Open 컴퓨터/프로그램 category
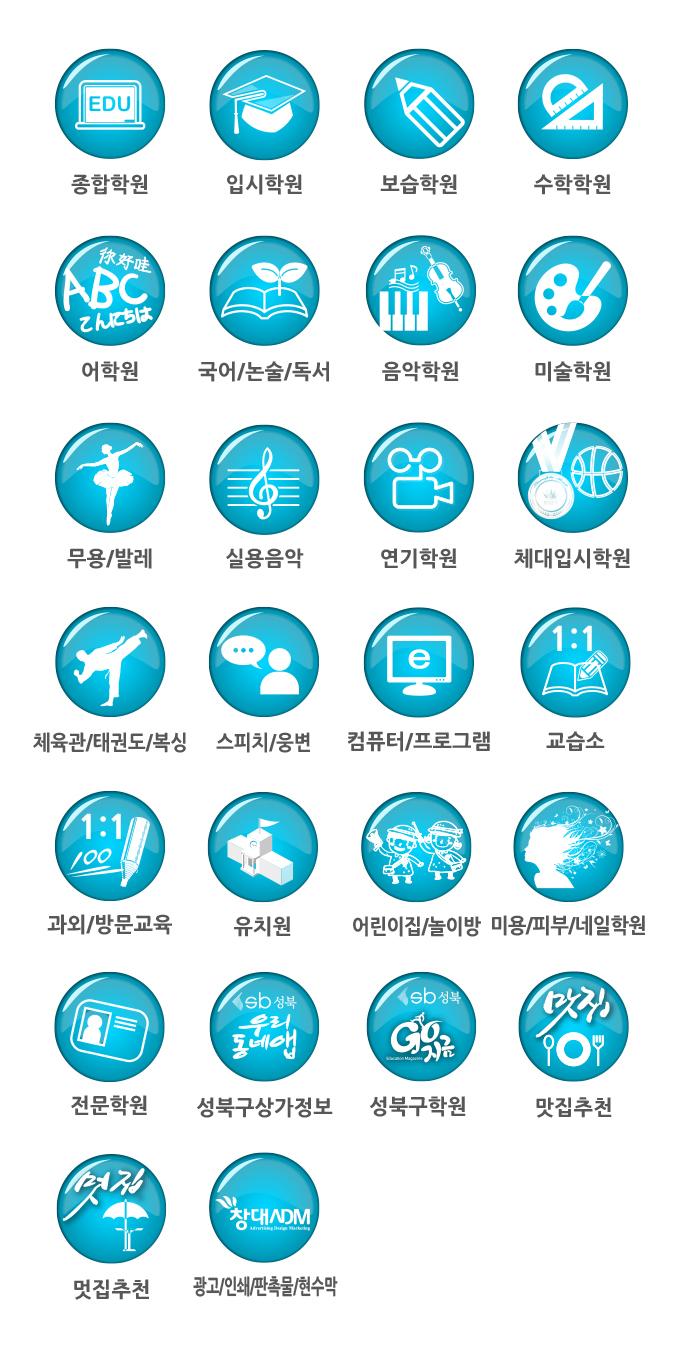676x1347 pixels. tap(419, 662)
